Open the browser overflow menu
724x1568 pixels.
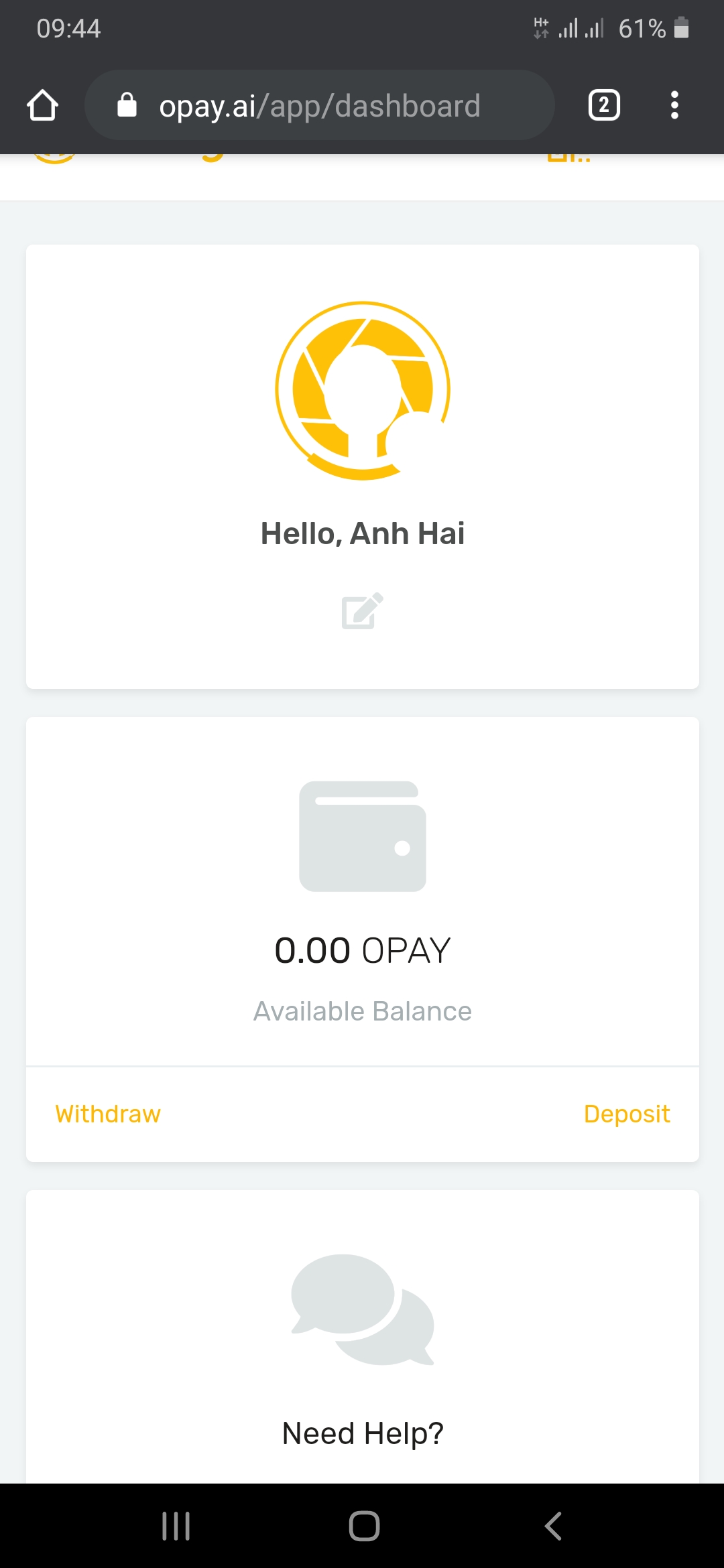[x=674, y=105]
